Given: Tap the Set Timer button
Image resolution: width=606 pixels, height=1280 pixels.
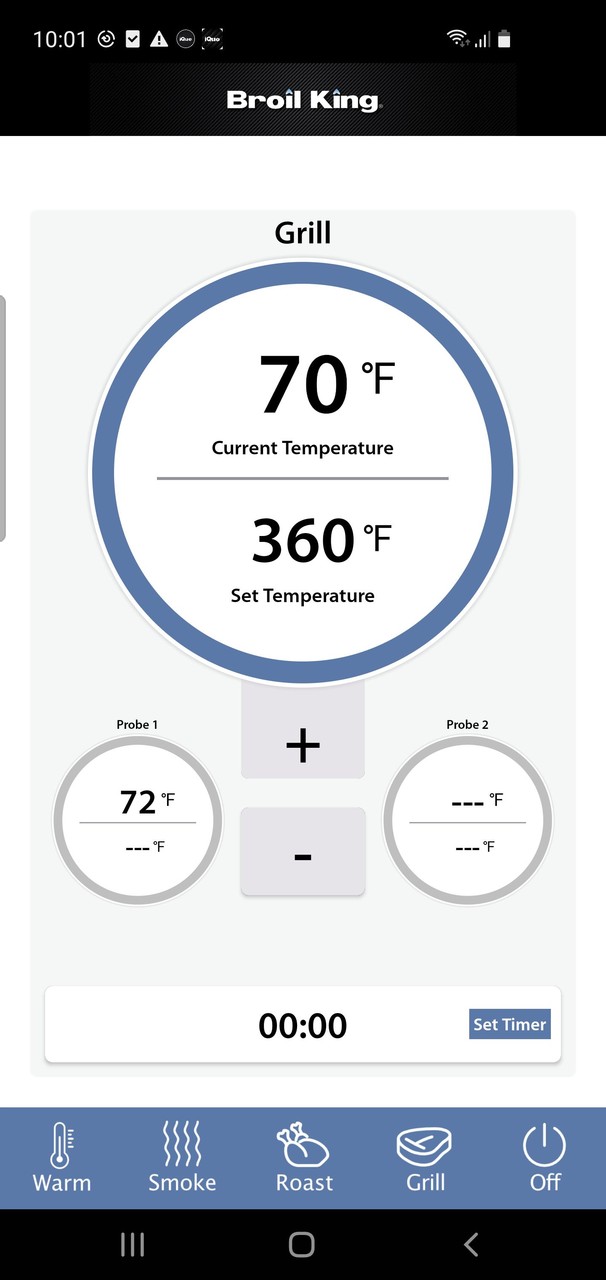Looking at the screenshot, I should [509, 1024].
